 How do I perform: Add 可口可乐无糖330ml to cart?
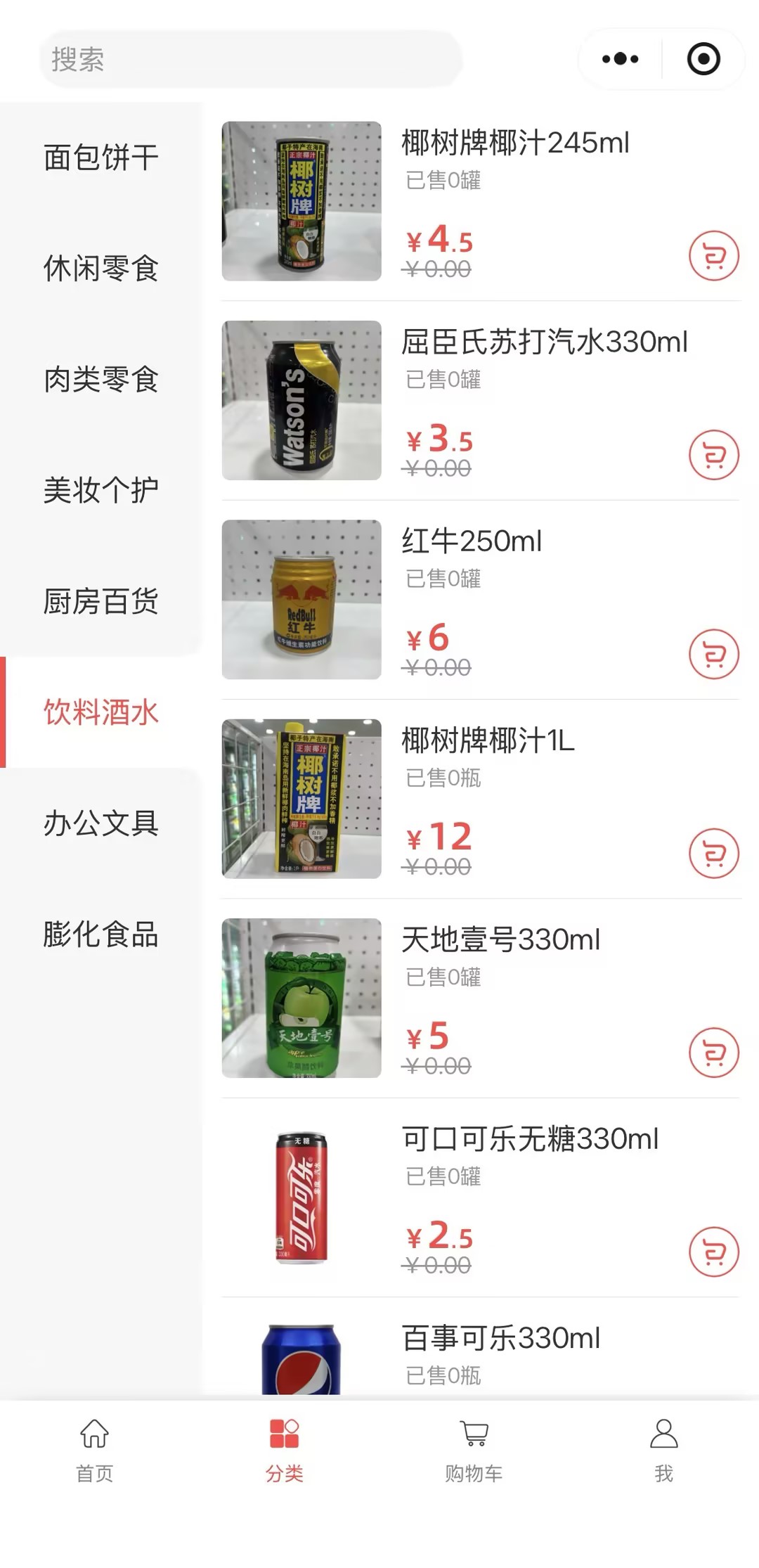click(713, 1252)
